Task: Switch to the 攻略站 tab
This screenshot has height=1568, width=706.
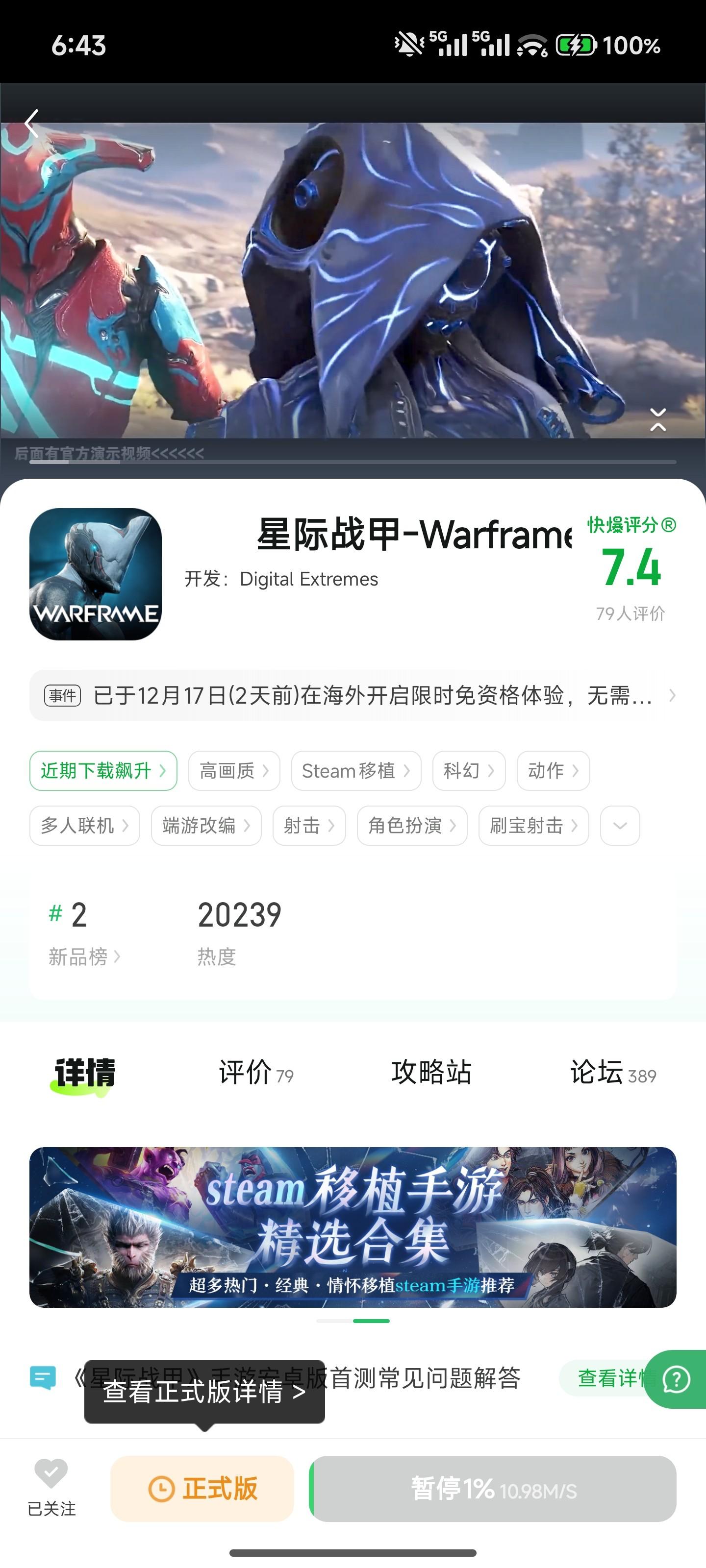Action: tap(430, 1073)
